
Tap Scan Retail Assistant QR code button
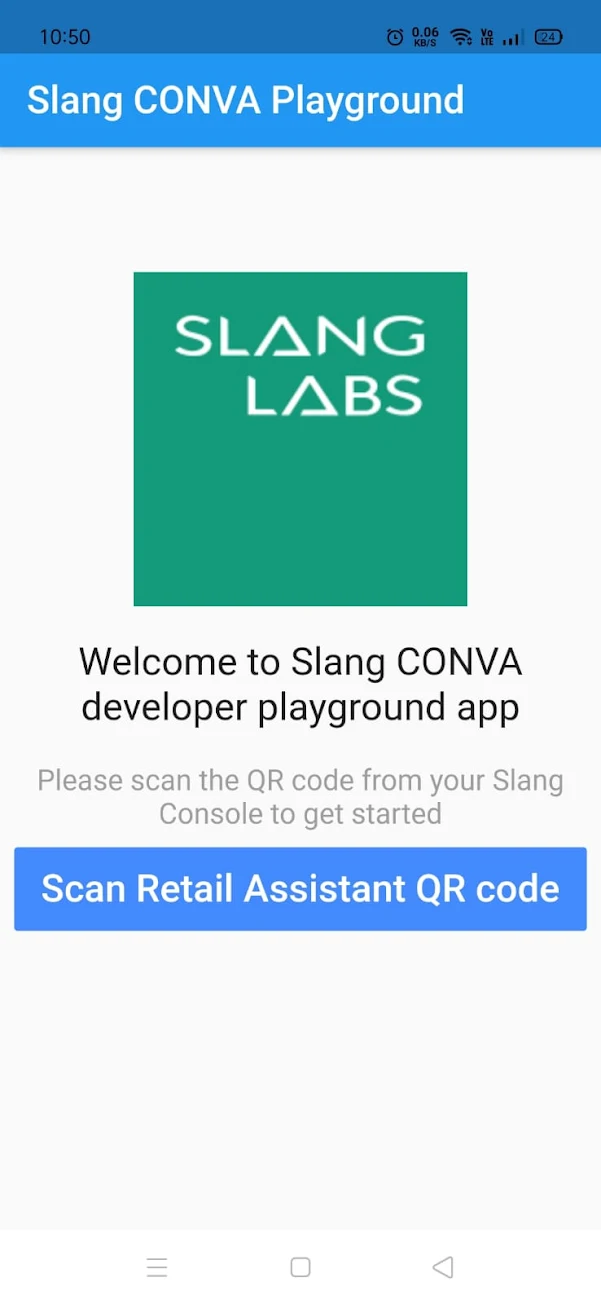tap(300, 889)
